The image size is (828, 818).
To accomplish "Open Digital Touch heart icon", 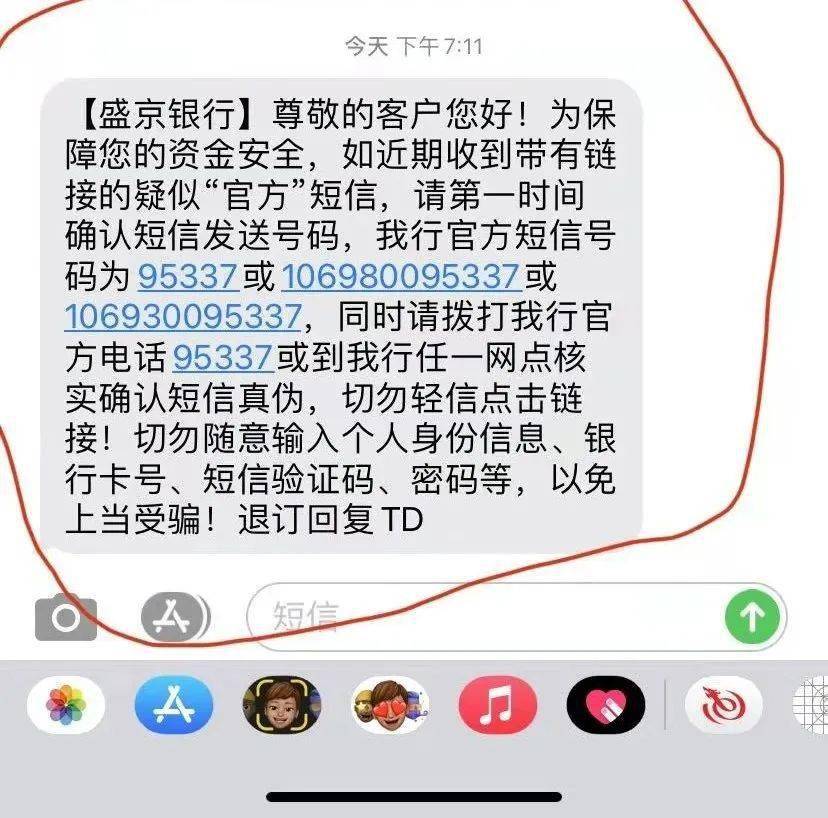I will tap(605, 706).
